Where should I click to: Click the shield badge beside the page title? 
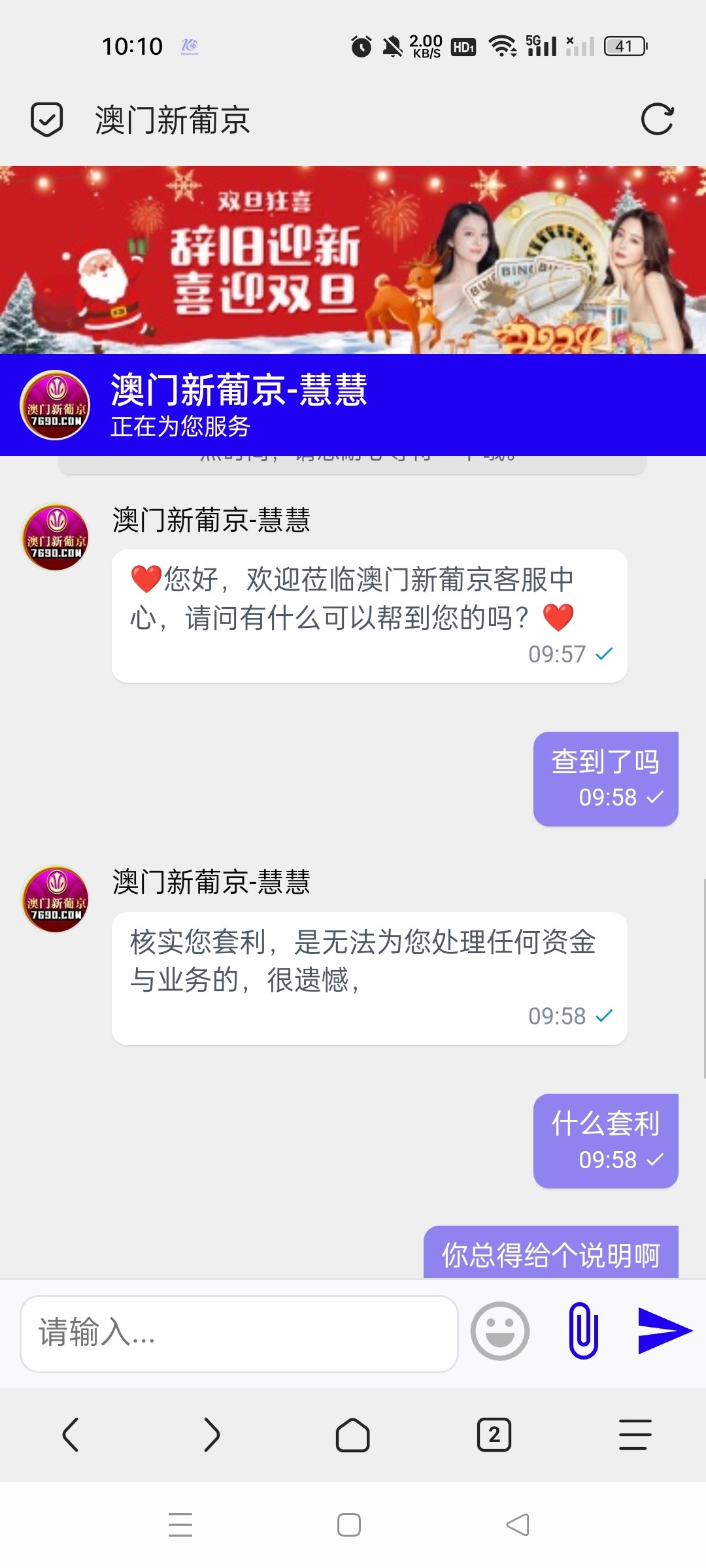pos(47,120)
